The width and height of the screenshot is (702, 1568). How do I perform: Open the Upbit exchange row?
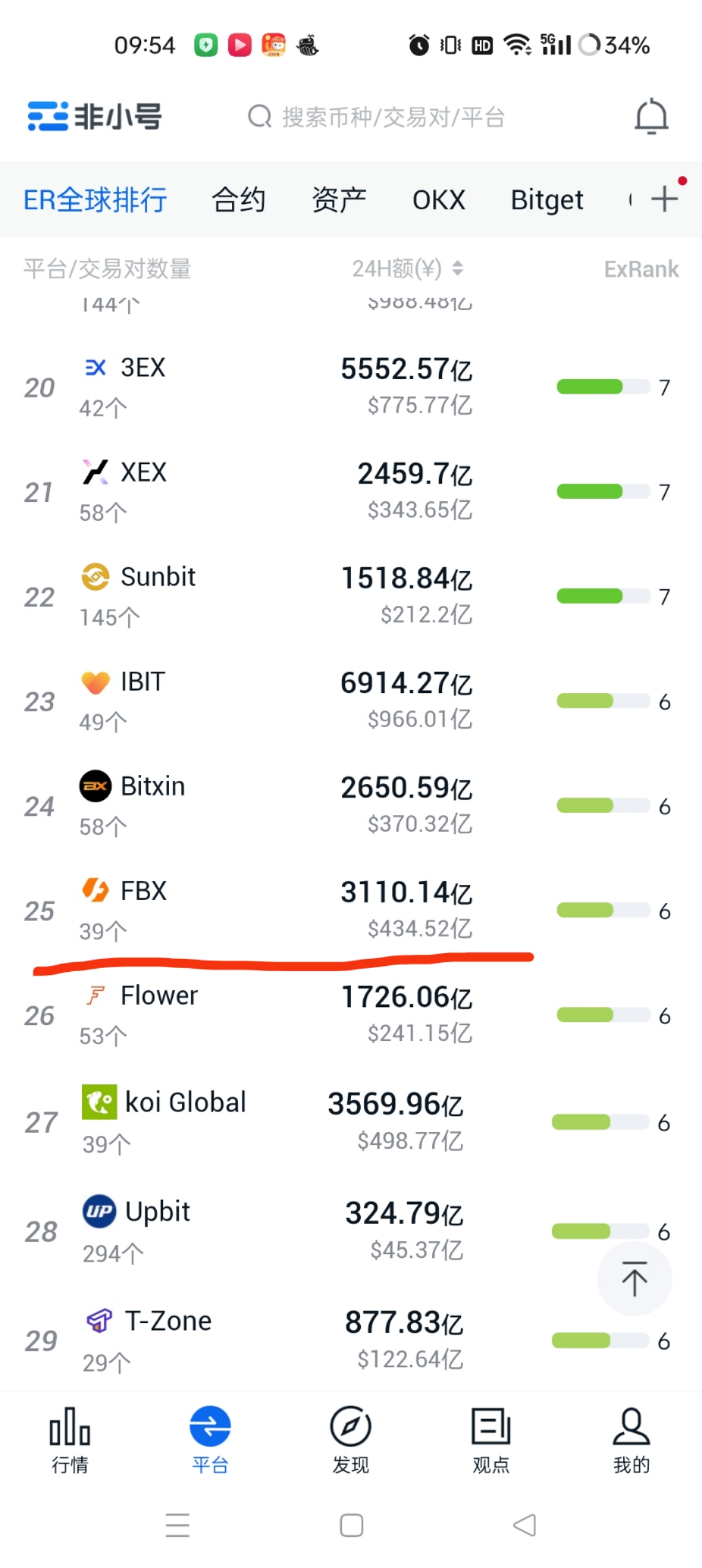[351, 1232]
